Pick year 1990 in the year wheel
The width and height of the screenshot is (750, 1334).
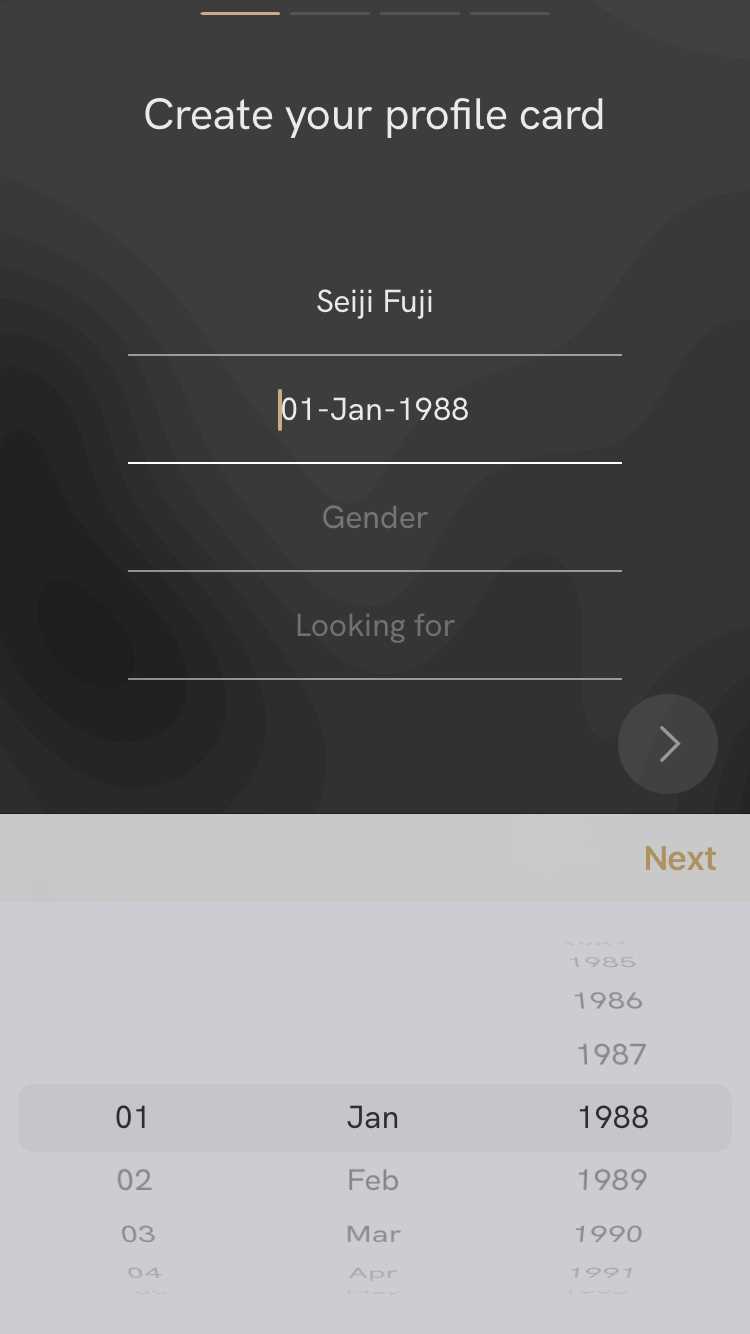608,1234
